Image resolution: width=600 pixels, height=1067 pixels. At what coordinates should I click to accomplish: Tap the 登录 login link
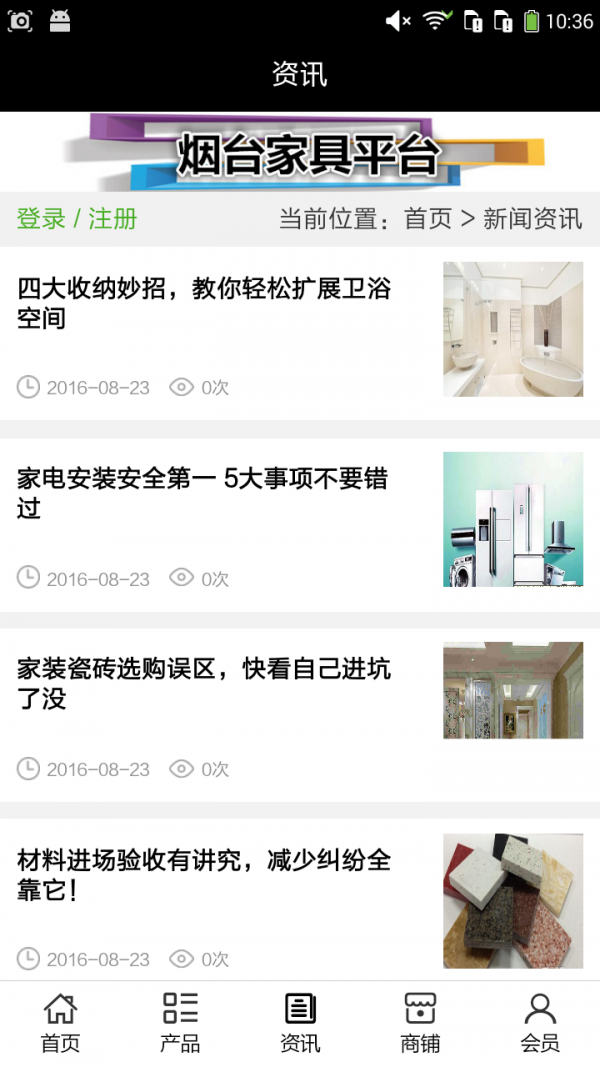[x=41, y=219]
